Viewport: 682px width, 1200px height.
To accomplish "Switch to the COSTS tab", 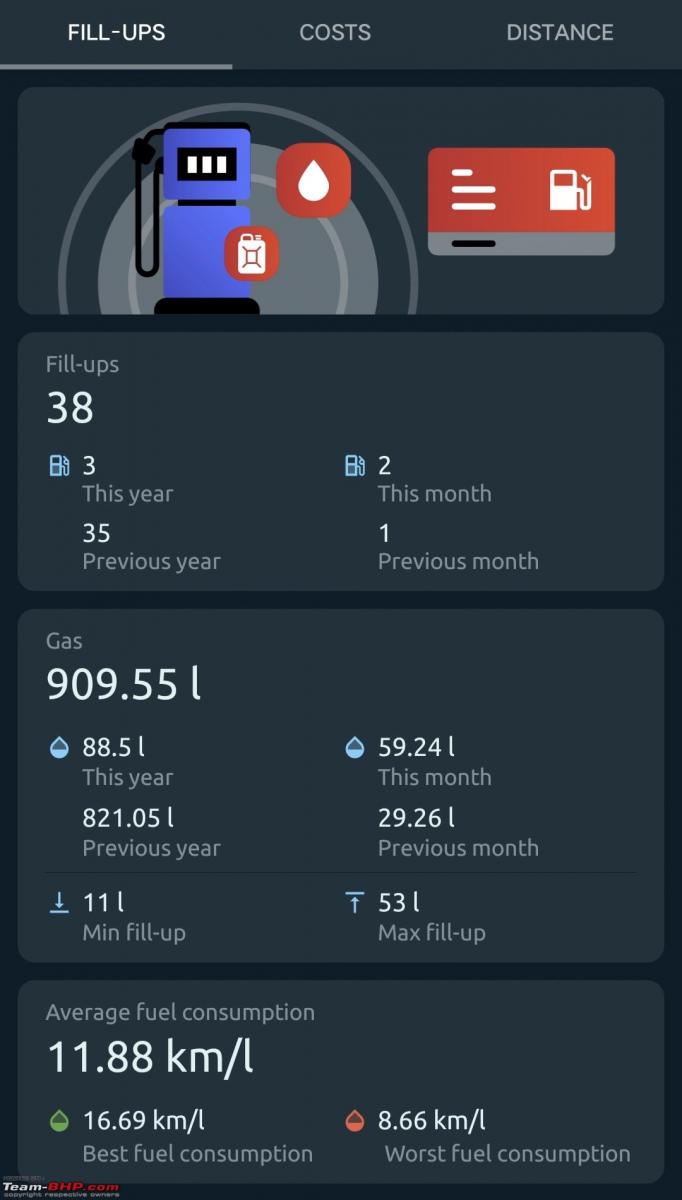I will [335, 32].
